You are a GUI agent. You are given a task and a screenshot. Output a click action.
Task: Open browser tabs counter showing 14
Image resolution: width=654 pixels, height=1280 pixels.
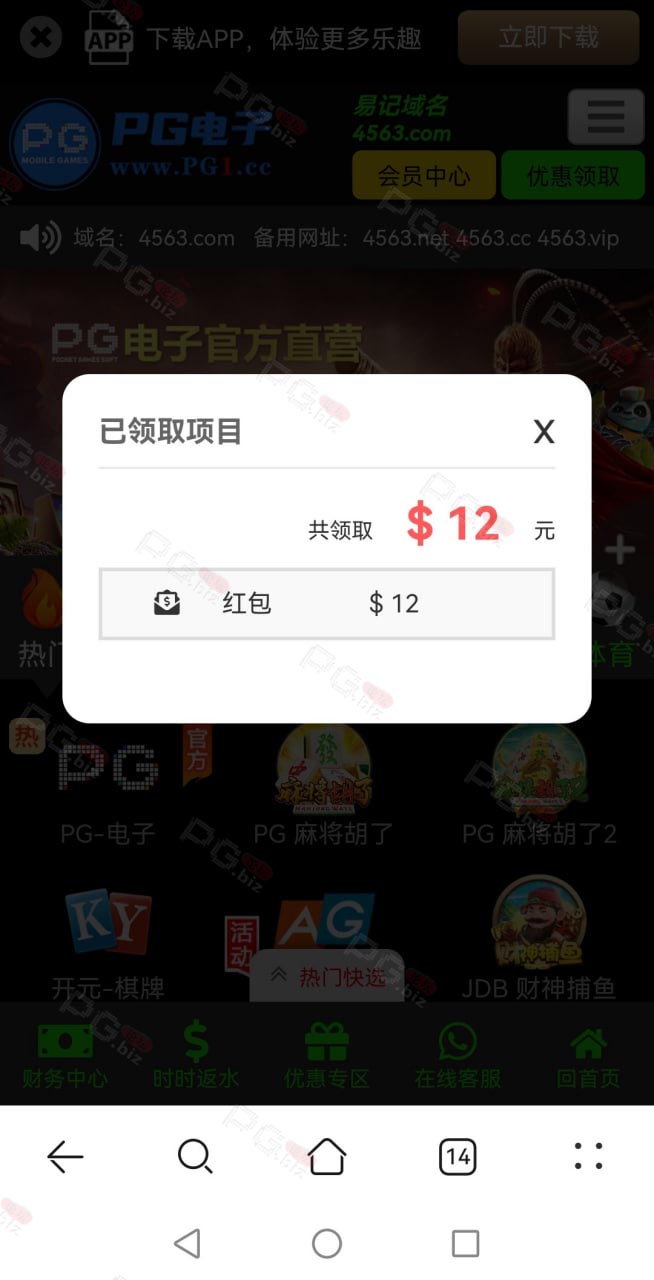458,1157
